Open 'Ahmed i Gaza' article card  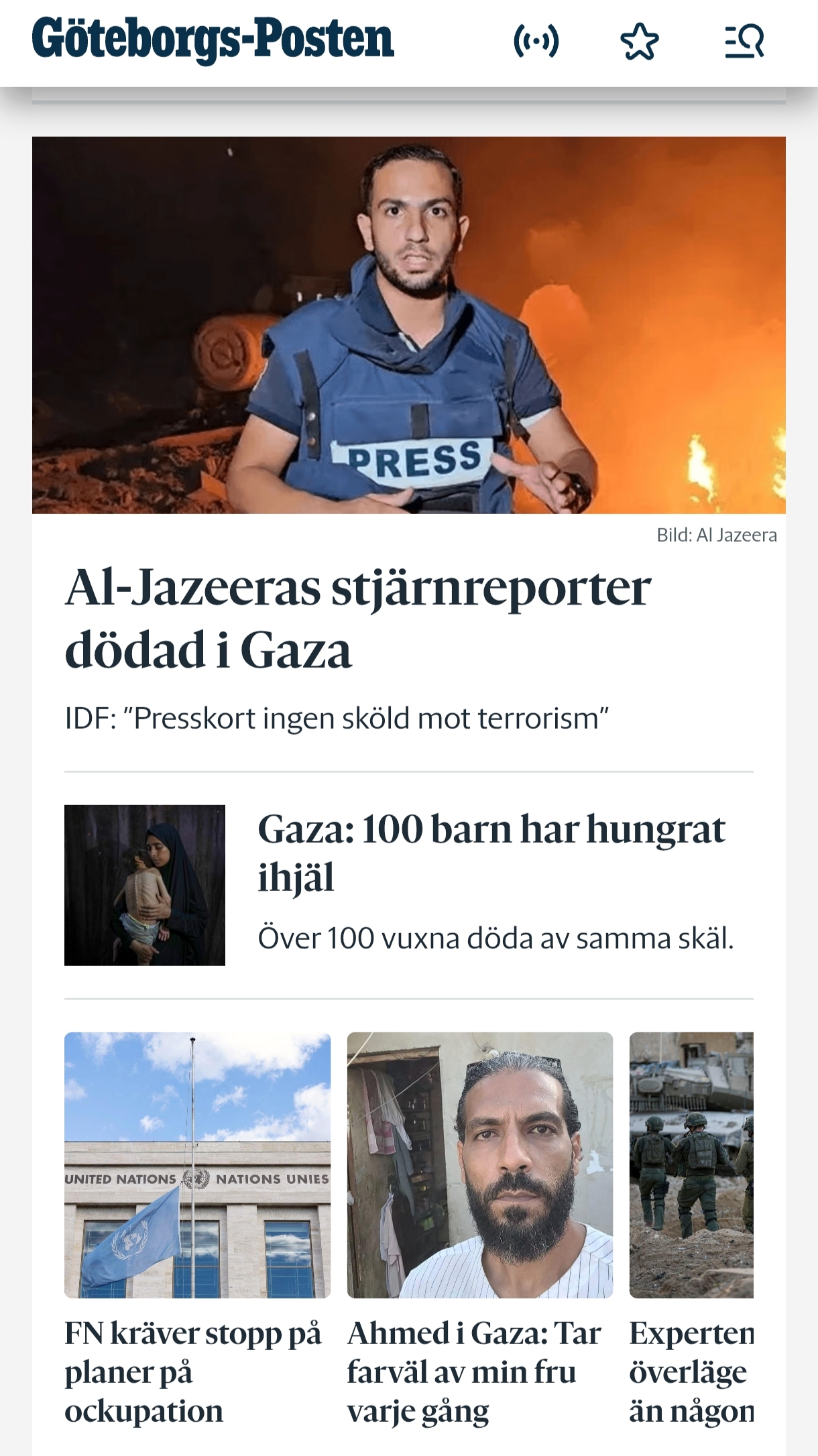pyautogui.click(x=479, y=1230)
